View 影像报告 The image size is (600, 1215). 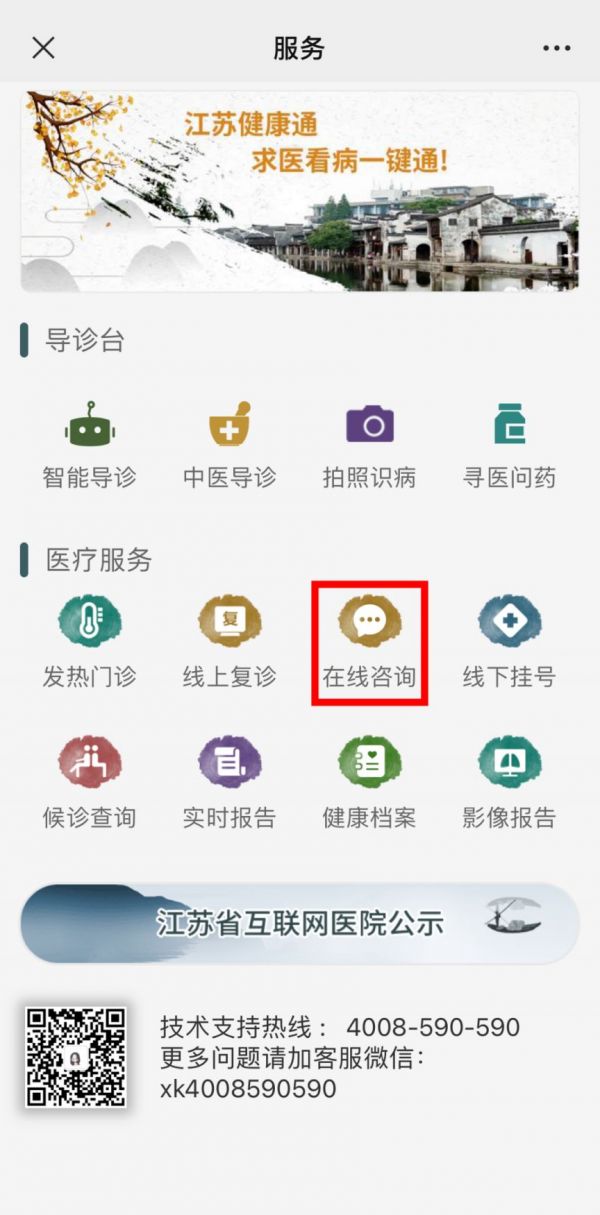509,783
